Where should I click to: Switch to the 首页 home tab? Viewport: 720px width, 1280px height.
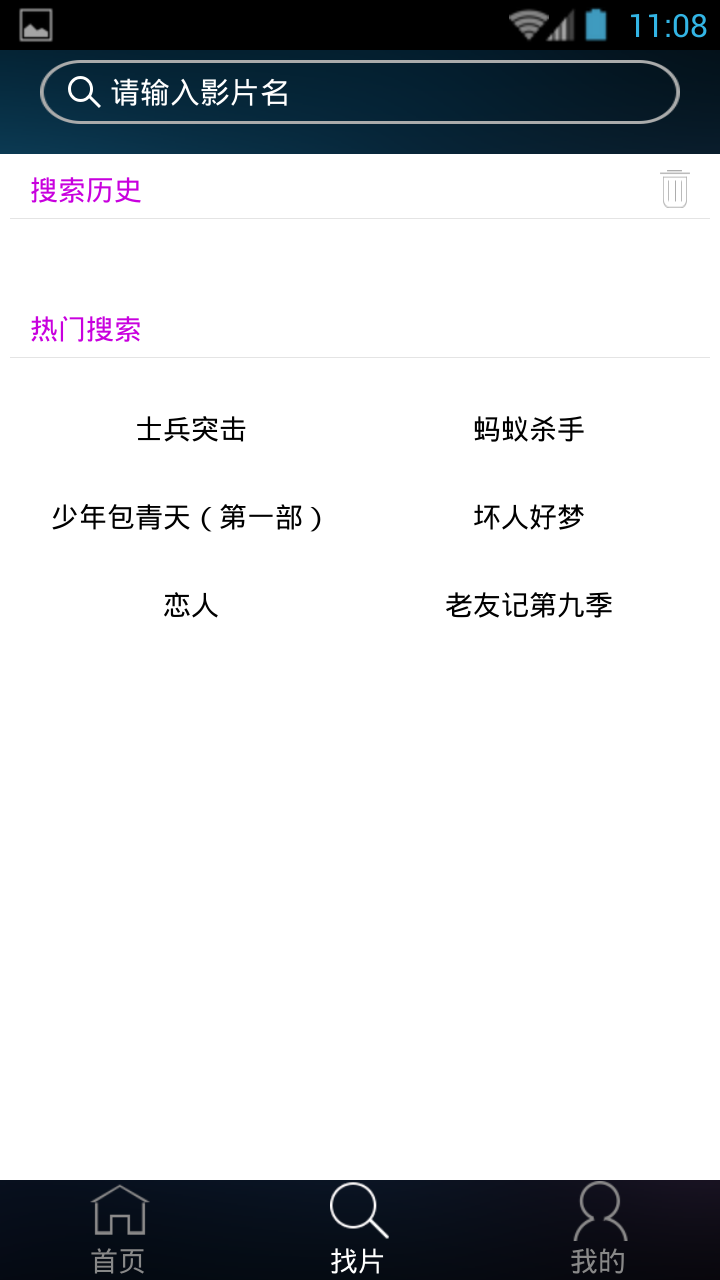click(x=119, y=1229)
